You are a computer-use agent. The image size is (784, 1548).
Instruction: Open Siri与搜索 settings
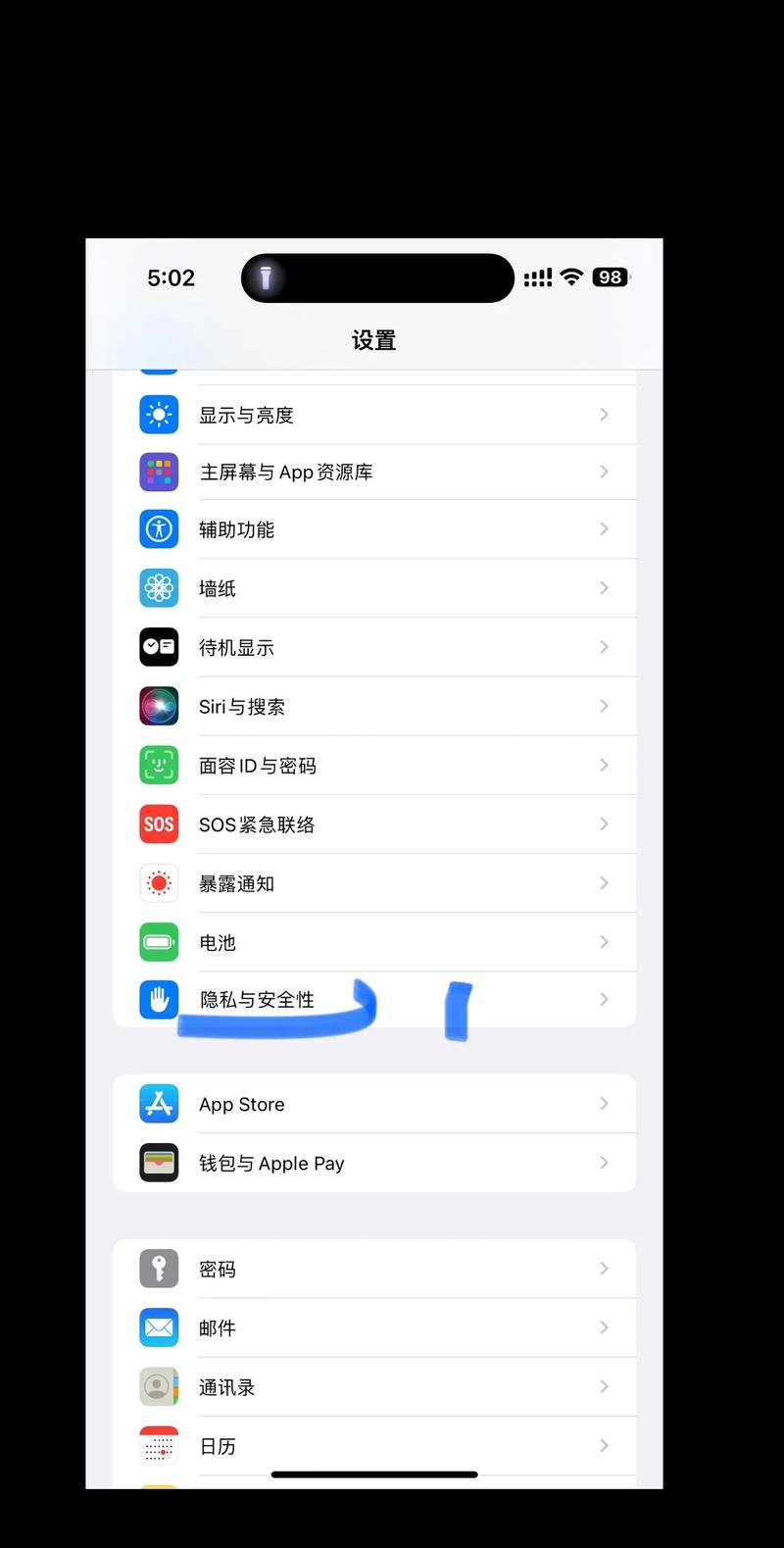point(372,706)
